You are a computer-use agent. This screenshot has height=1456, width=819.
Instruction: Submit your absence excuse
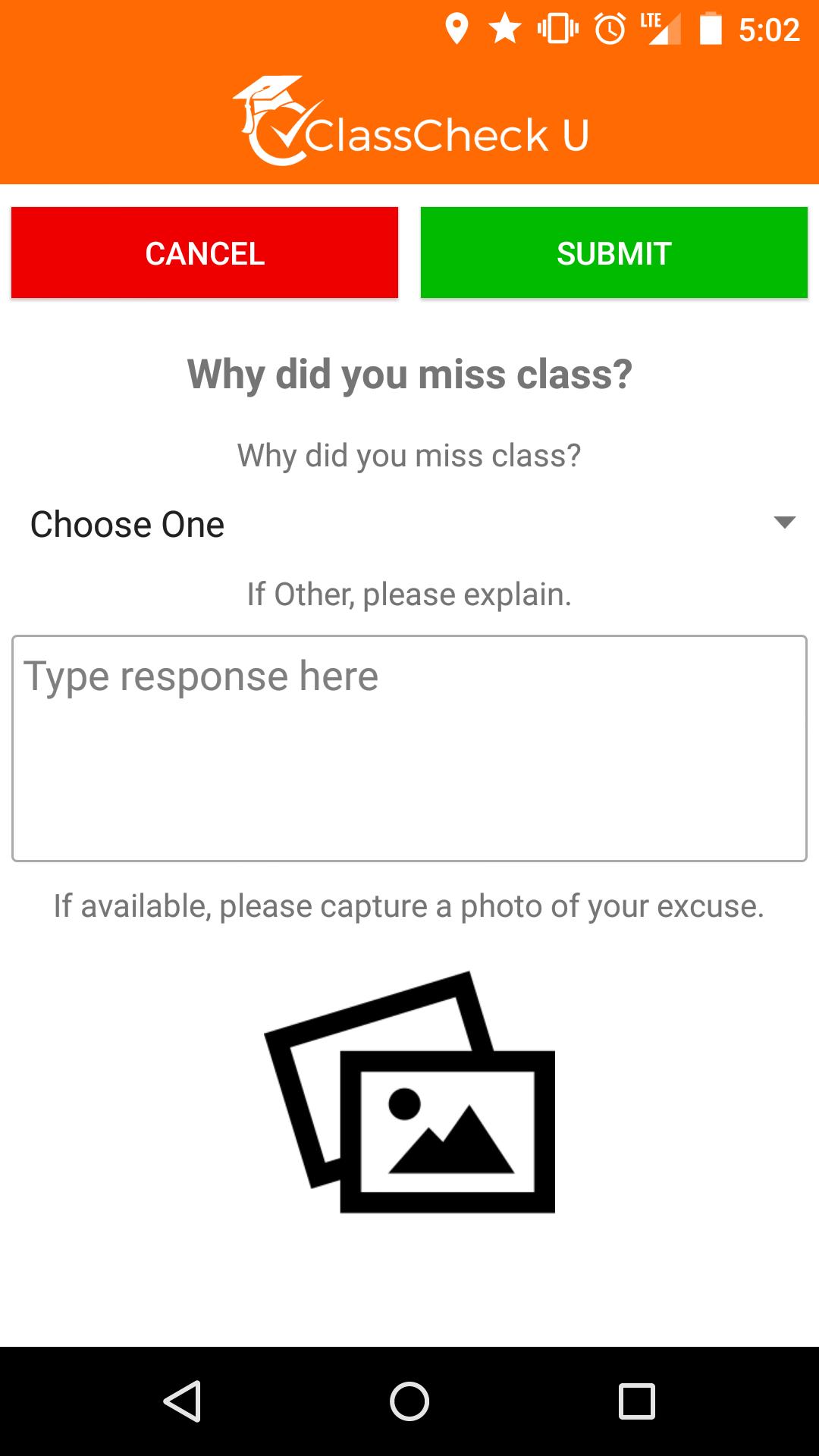(613, 252)
